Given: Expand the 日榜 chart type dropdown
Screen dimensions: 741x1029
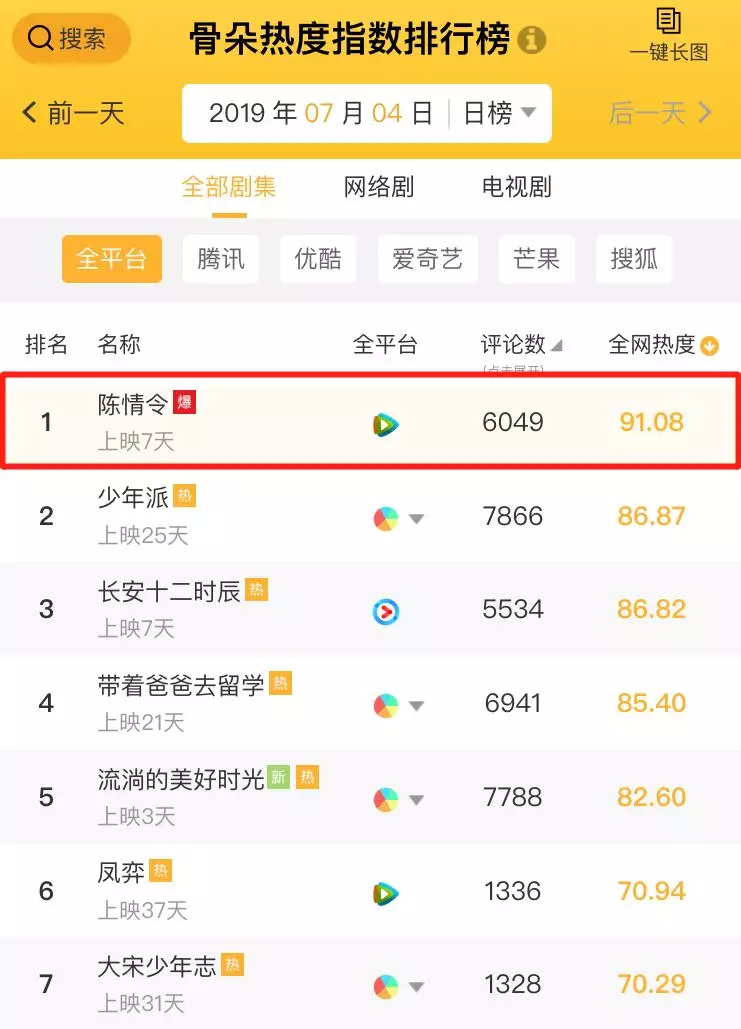Looking at the screenshot, I should pos(499,113).
